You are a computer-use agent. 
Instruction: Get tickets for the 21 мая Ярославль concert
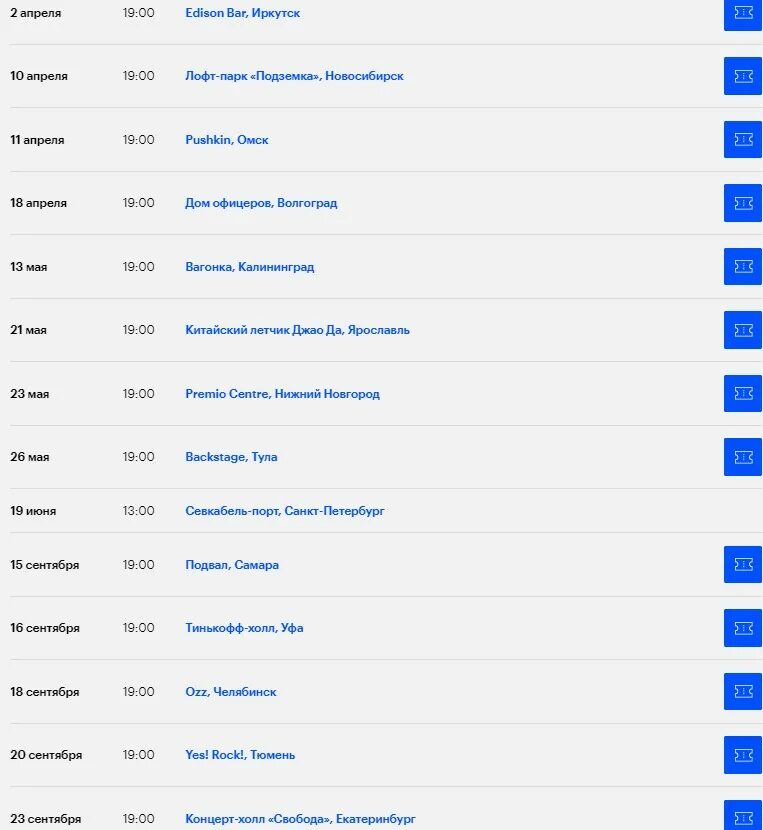pyautogui.click(x=743, y=330)
